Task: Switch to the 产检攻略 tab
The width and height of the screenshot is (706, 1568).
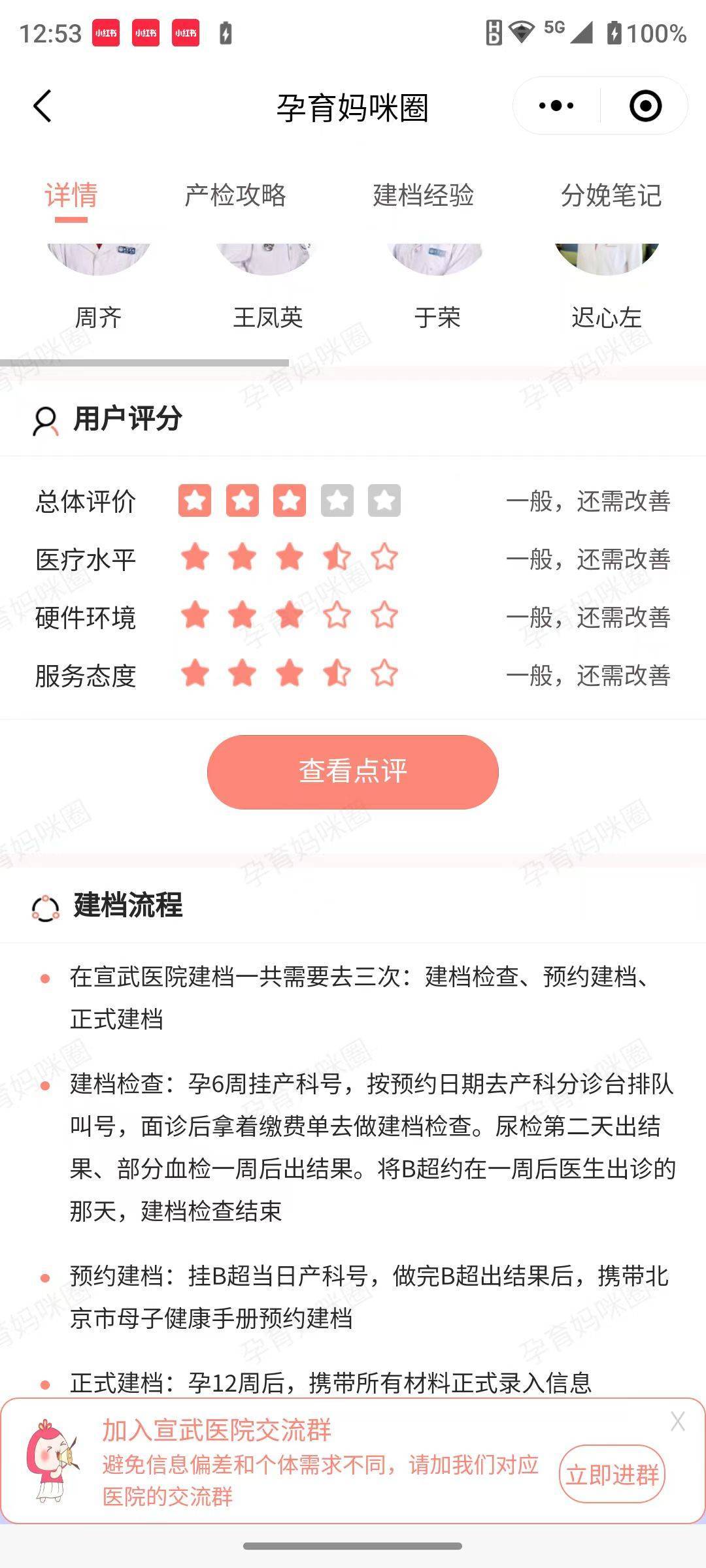Action: [x=235, y=195]
